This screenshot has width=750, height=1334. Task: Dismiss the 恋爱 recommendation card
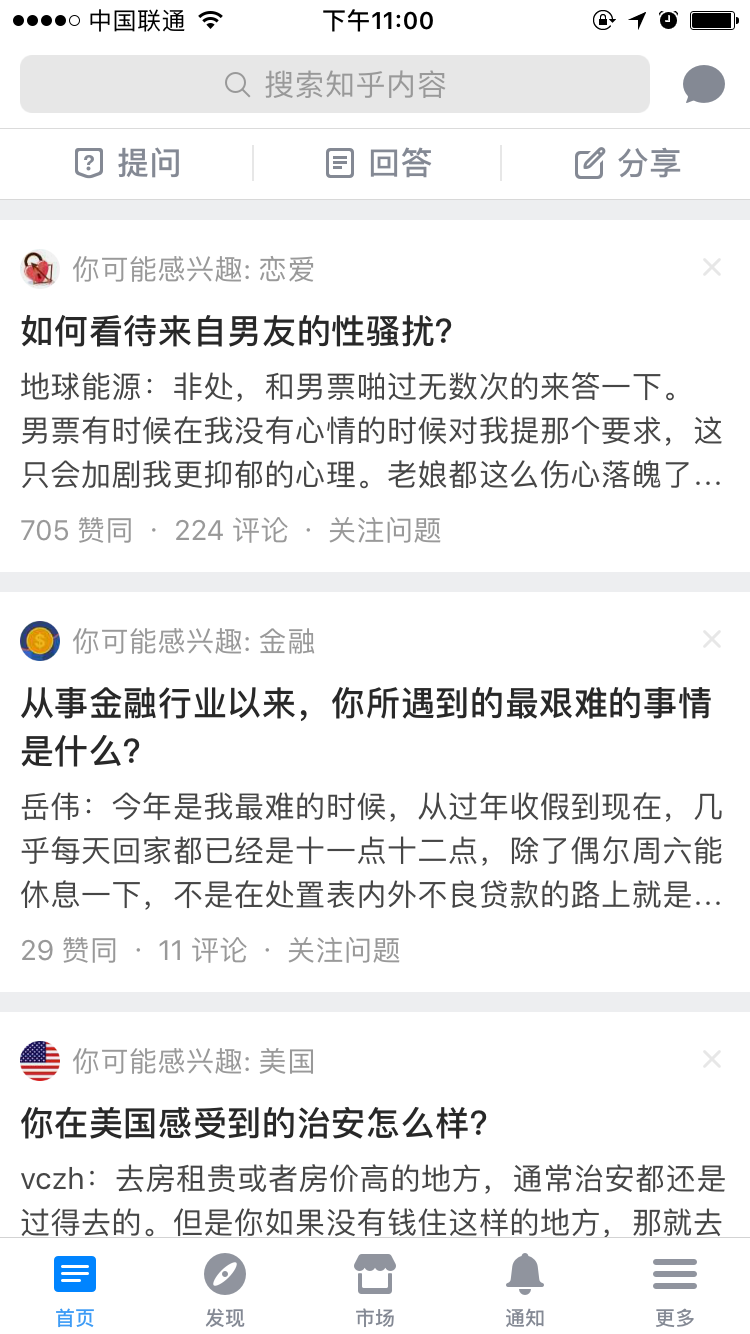point(712,267)
